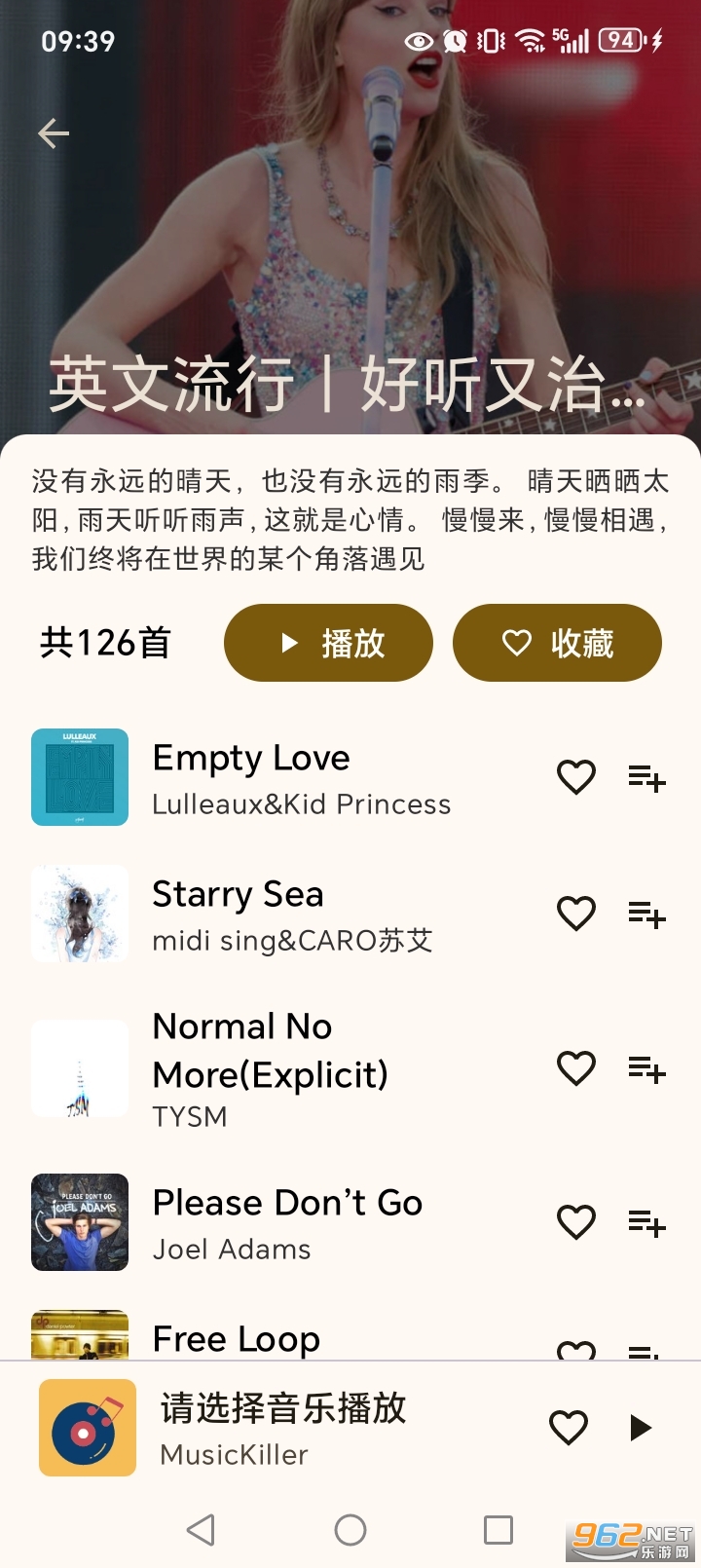Tap 播放 to play the whole playlist
The image size is (701, 1568).
328,643
